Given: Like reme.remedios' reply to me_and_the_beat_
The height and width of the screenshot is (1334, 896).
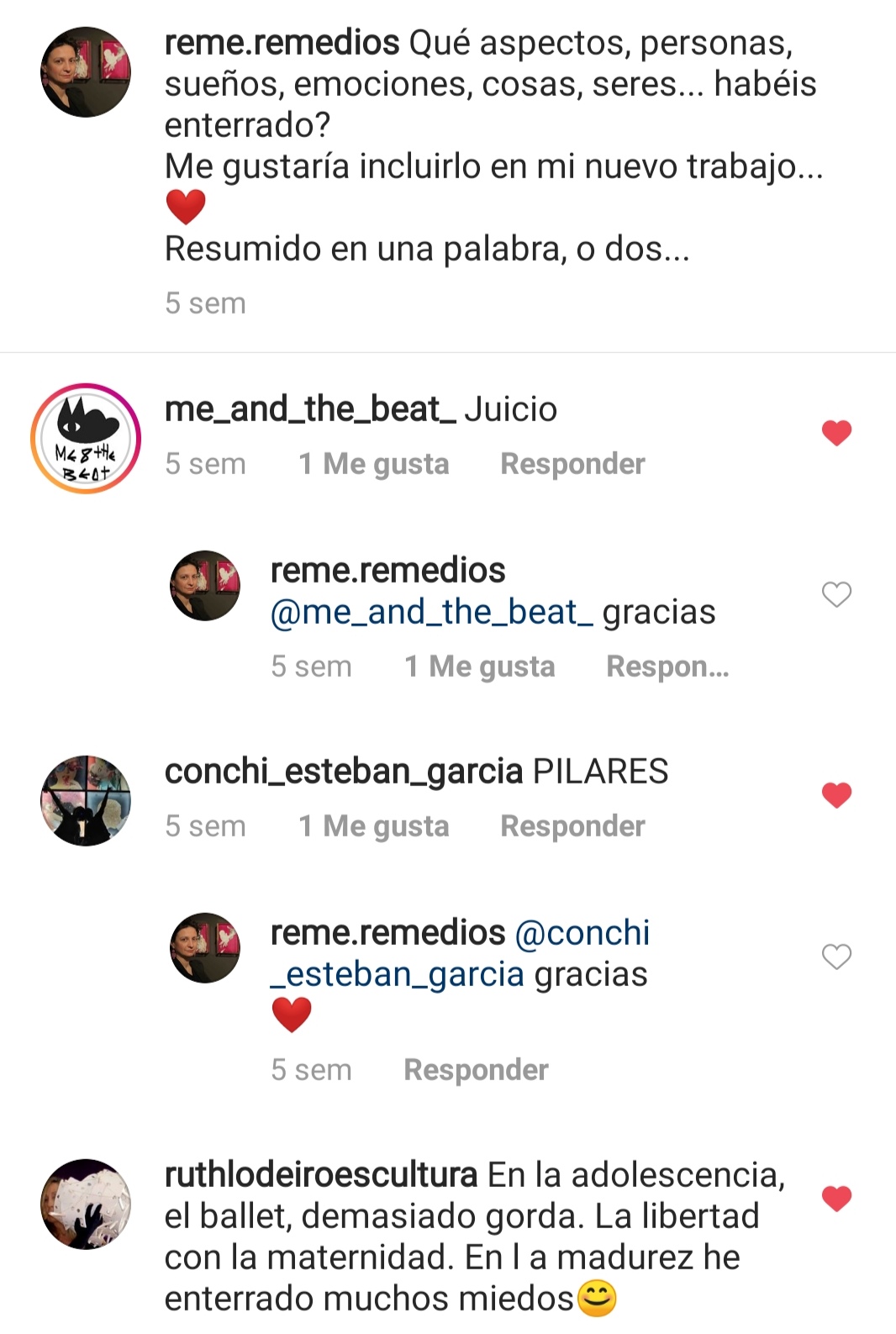Looking at the screenshot, I should [836, 594].
